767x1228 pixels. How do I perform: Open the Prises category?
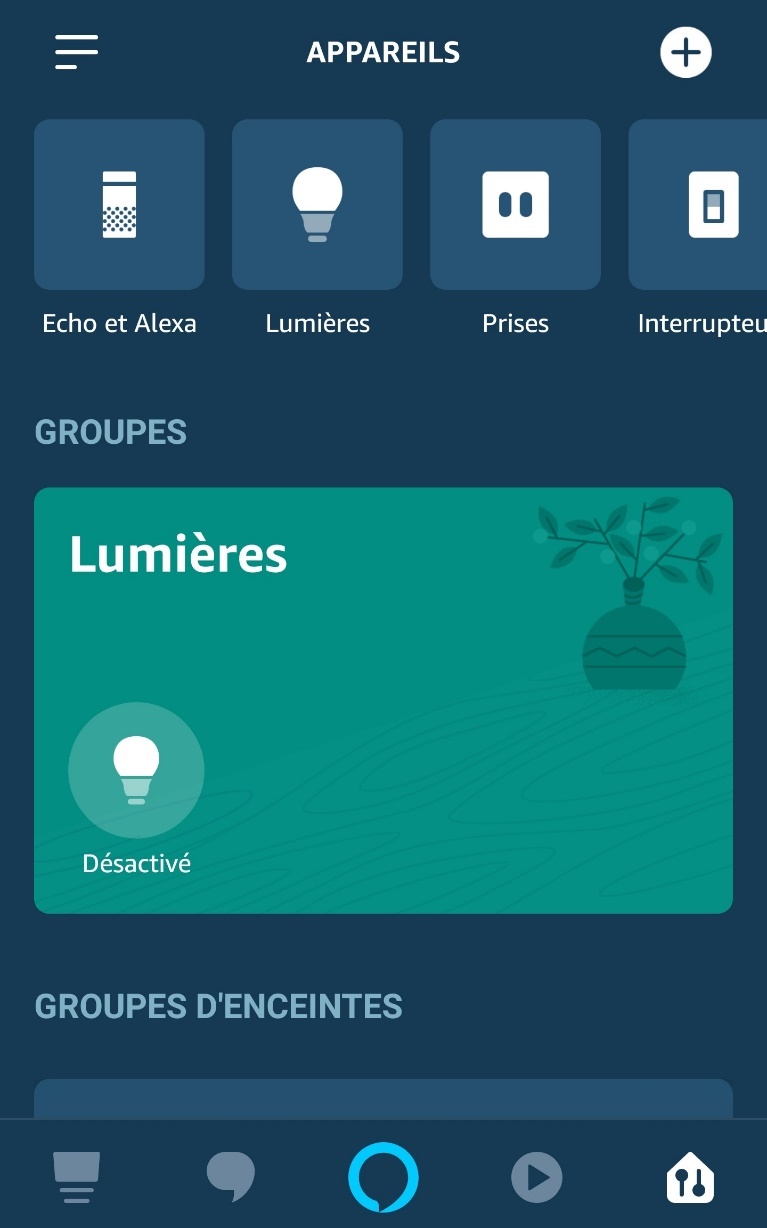[515, 205]
